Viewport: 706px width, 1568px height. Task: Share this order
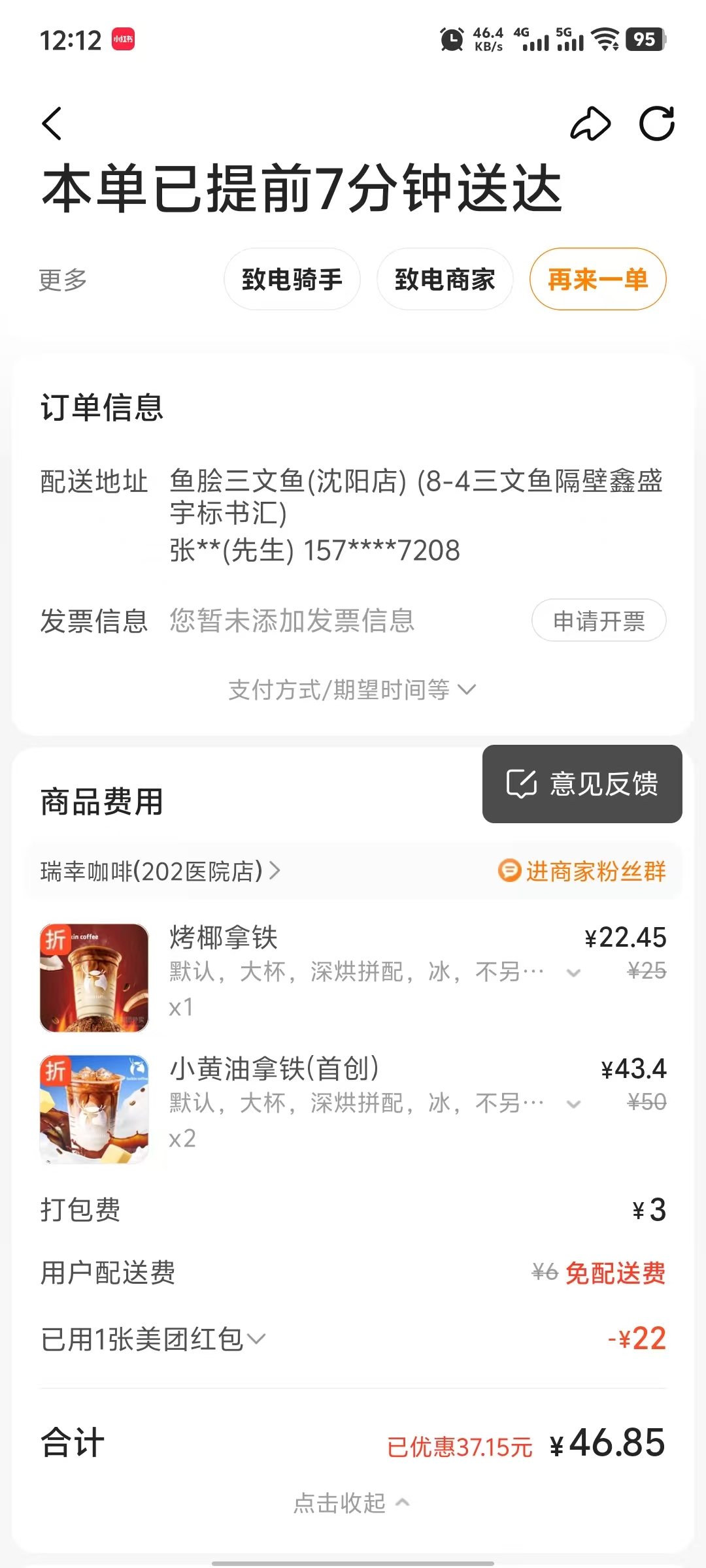[x=590, y=123]
